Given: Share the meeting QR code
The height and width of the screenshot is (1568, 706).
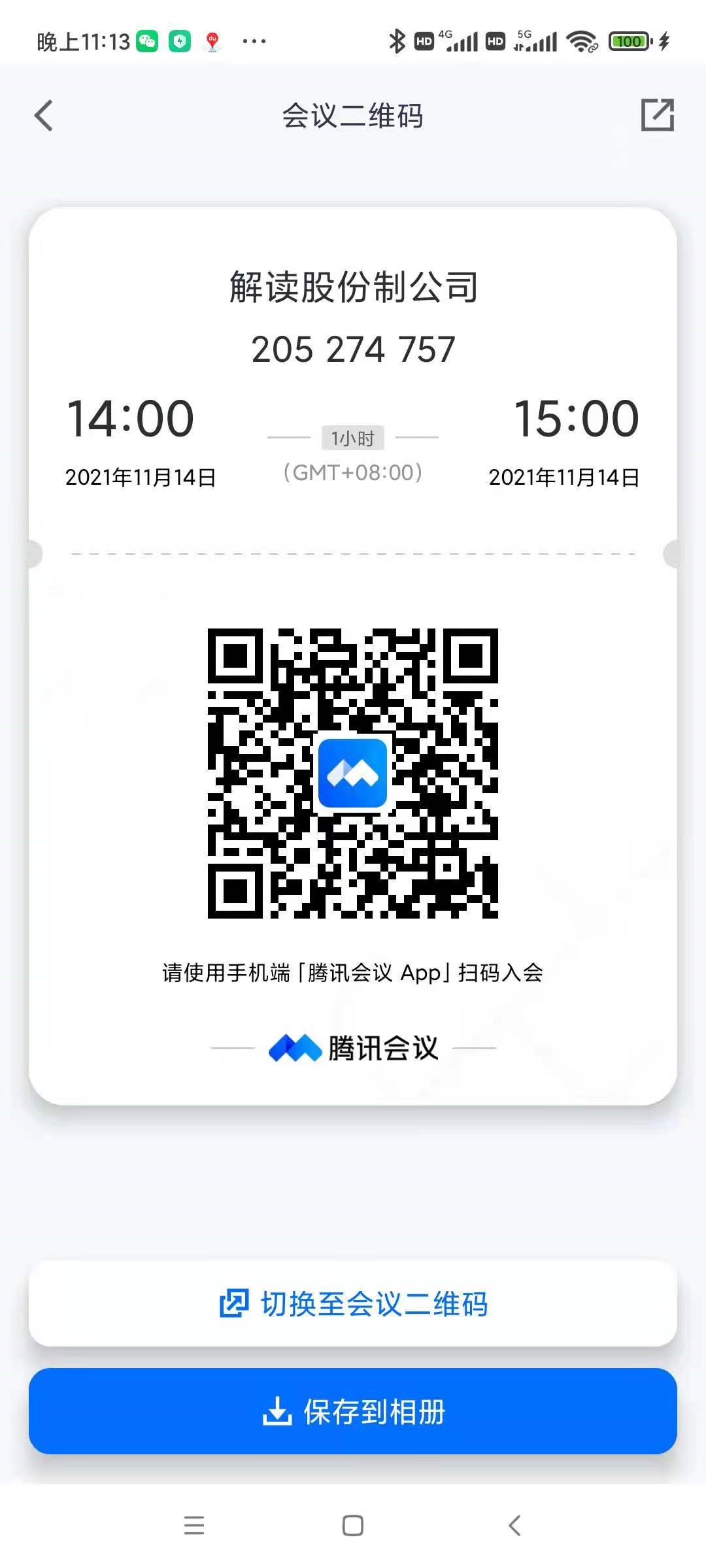Looking at the screenshot, I should click(x=657, y=115).
